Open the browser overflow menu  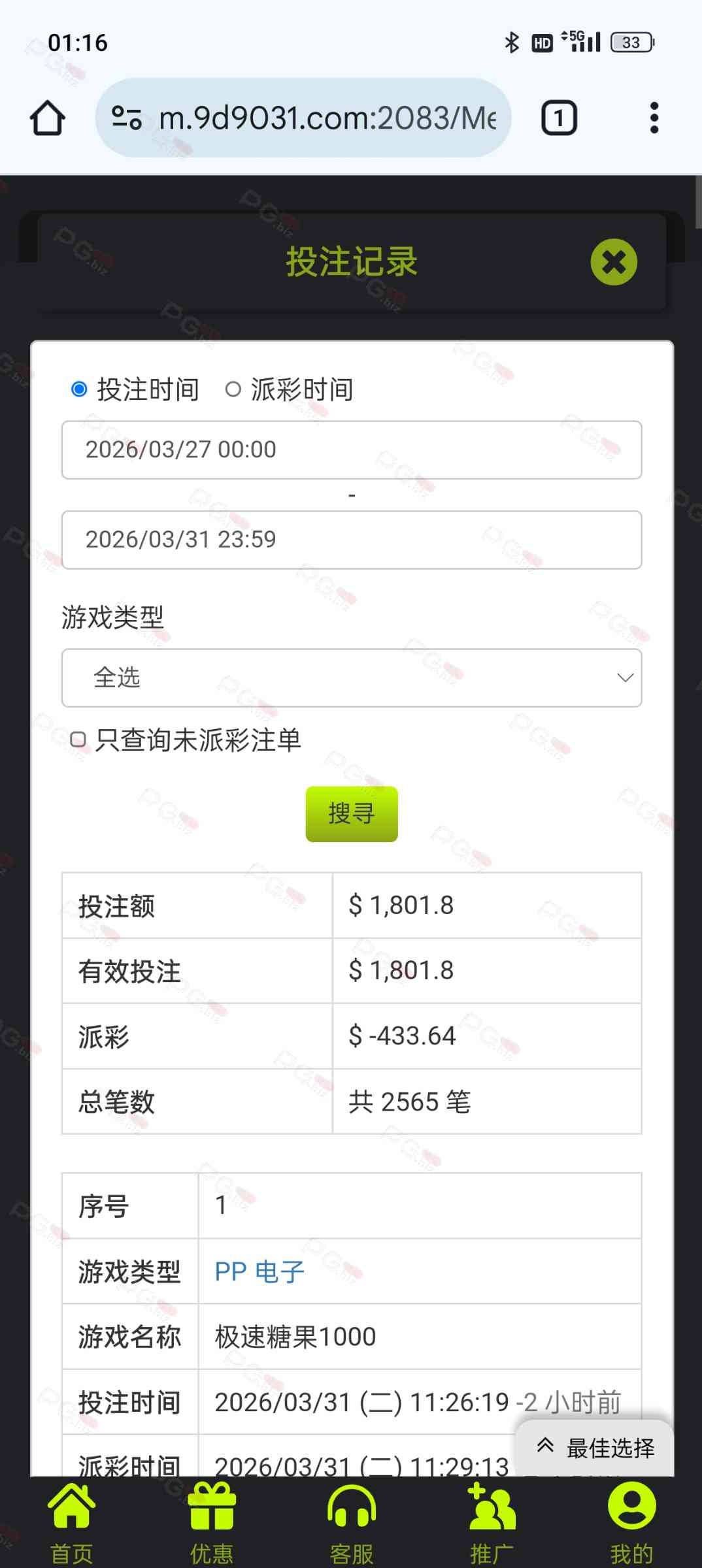654,118
